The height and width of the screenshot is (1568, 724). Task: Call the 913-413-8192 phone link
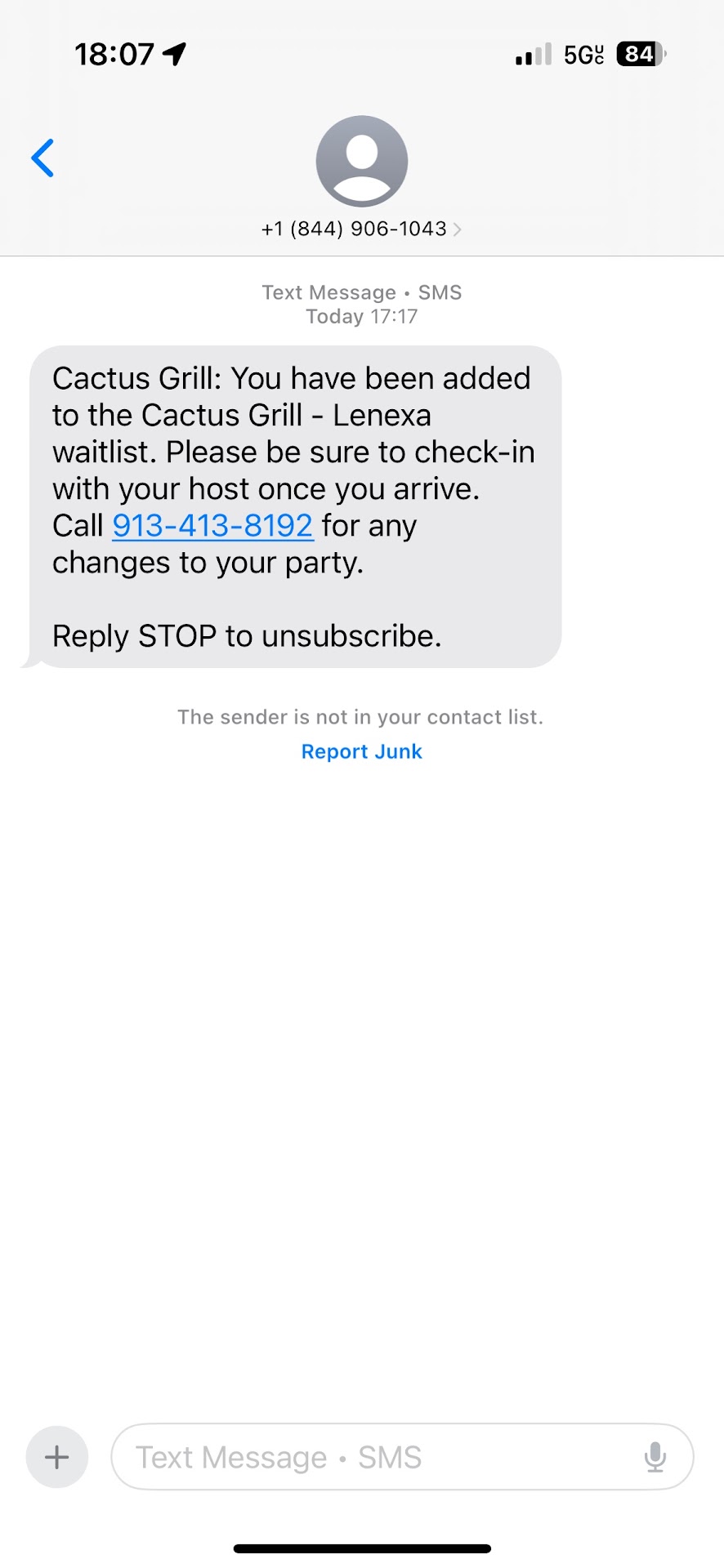212,526
